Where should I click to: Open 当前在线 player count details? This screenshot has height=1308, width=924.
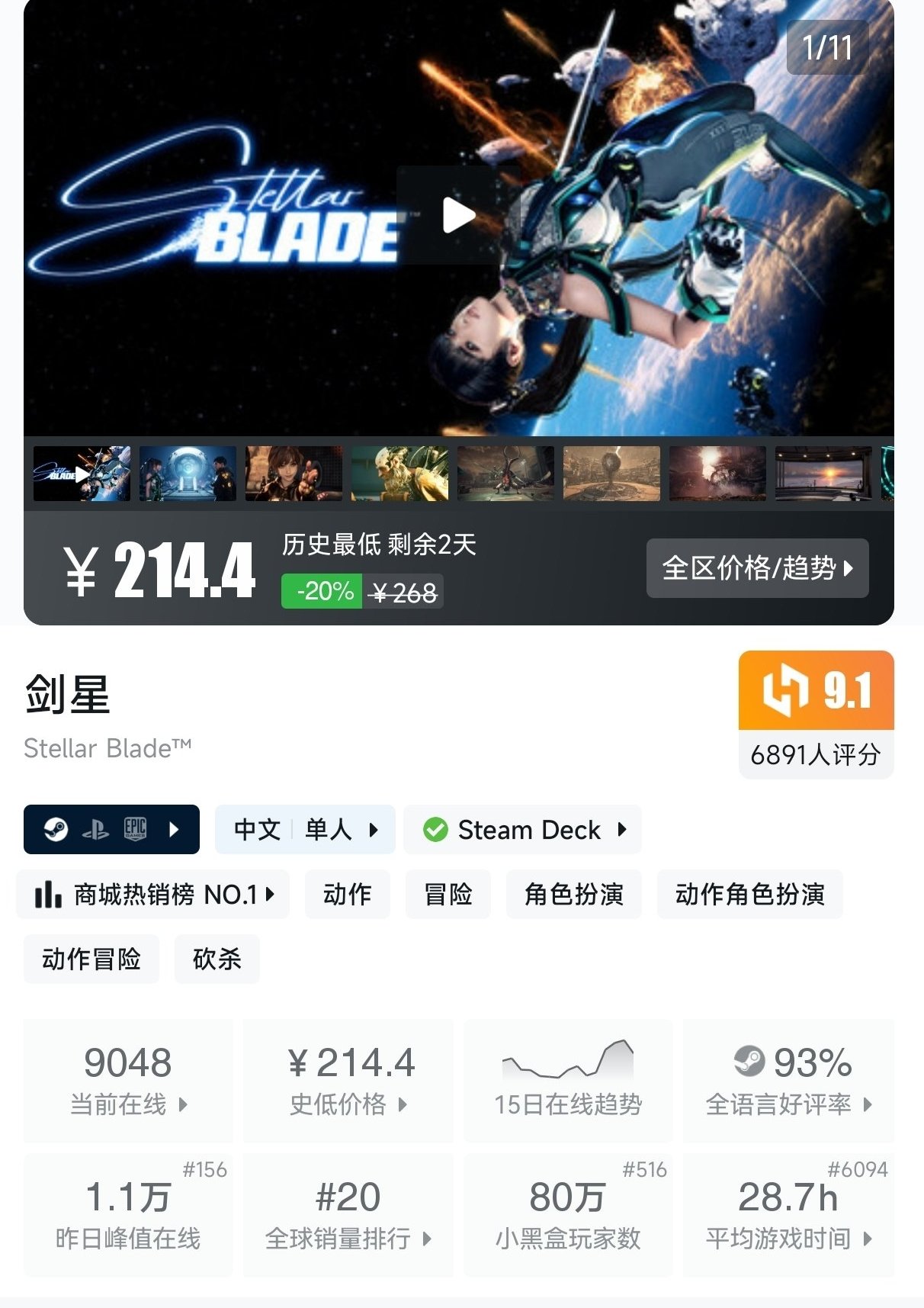pos(128,1081)
